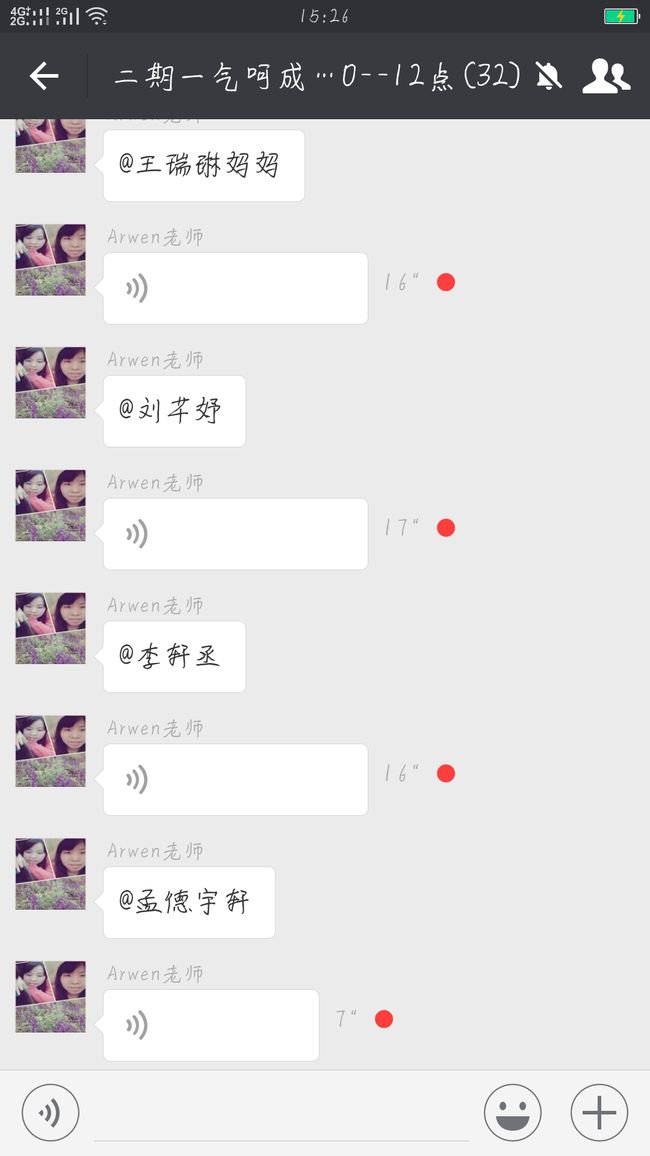The image size is (650, 1156).
Task: Open Arwen老师's avatar beside @孟德宇轩
Action: (50, 874)
